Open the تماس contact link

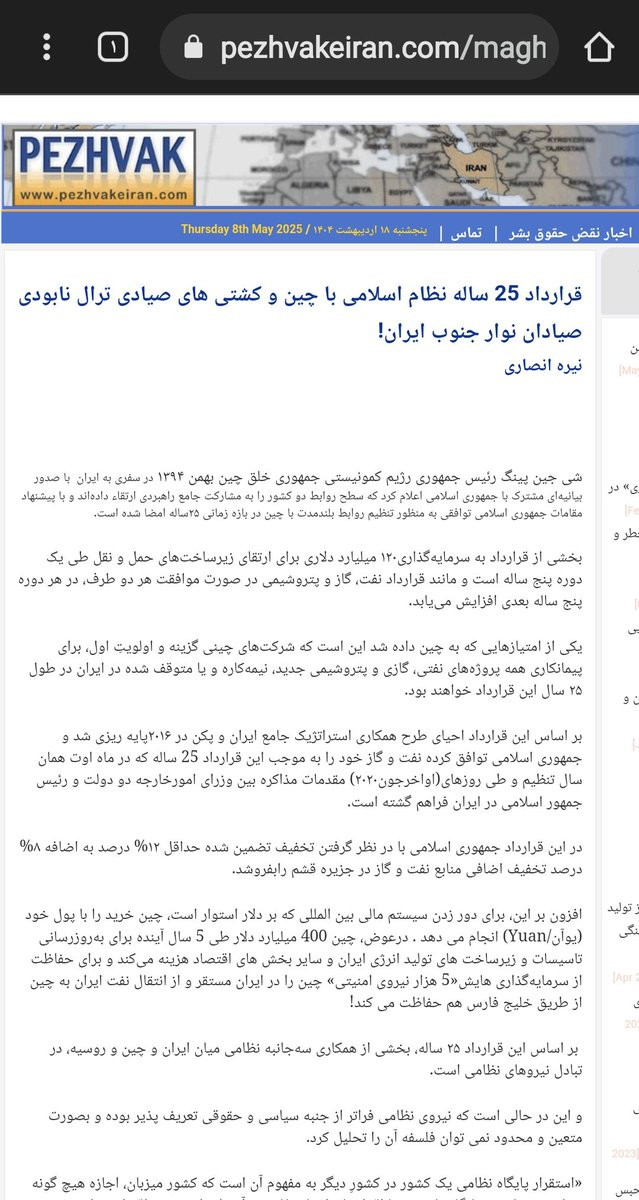coord(465,231)
